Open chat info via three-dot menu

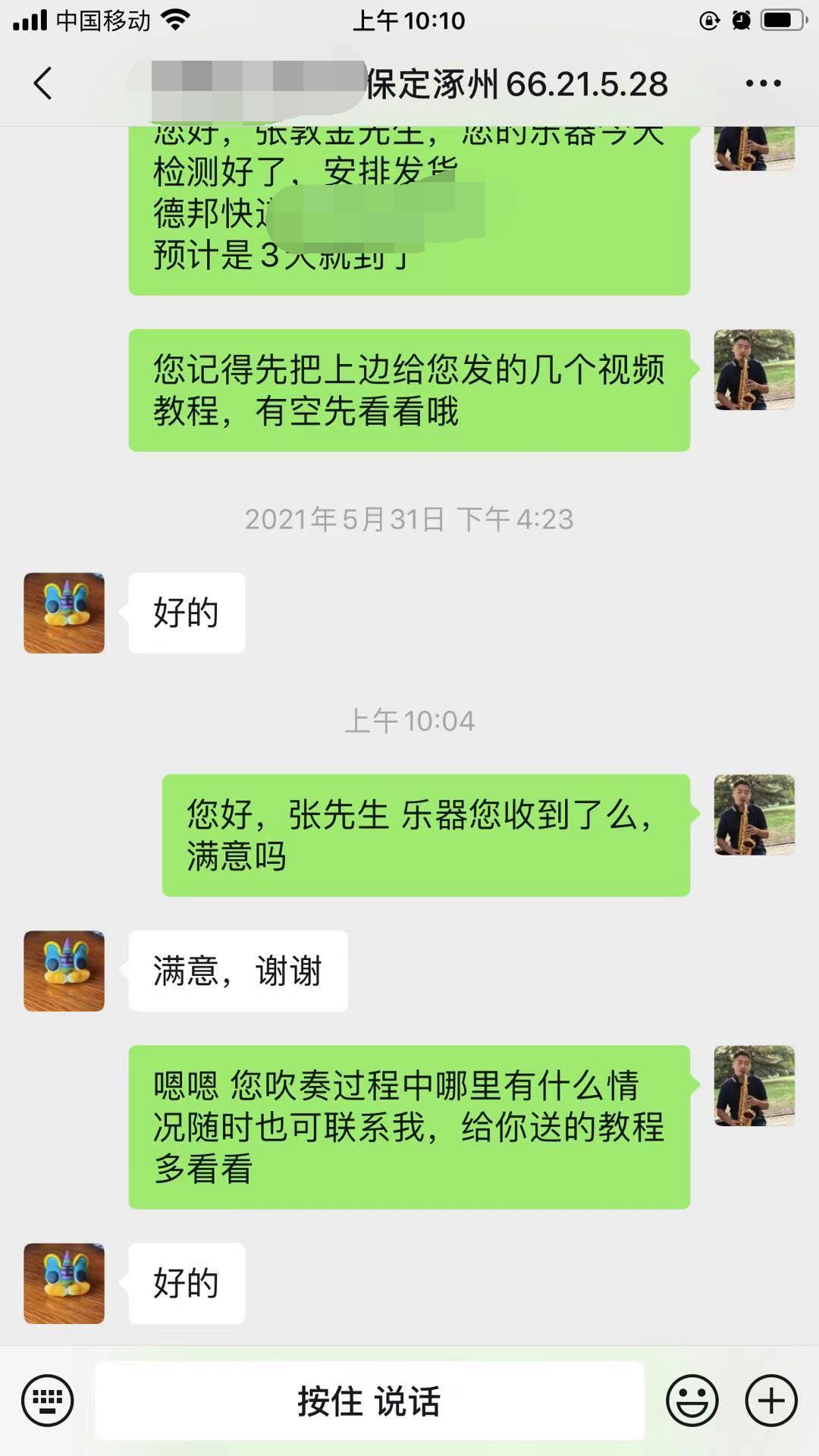tap(763, 83)
